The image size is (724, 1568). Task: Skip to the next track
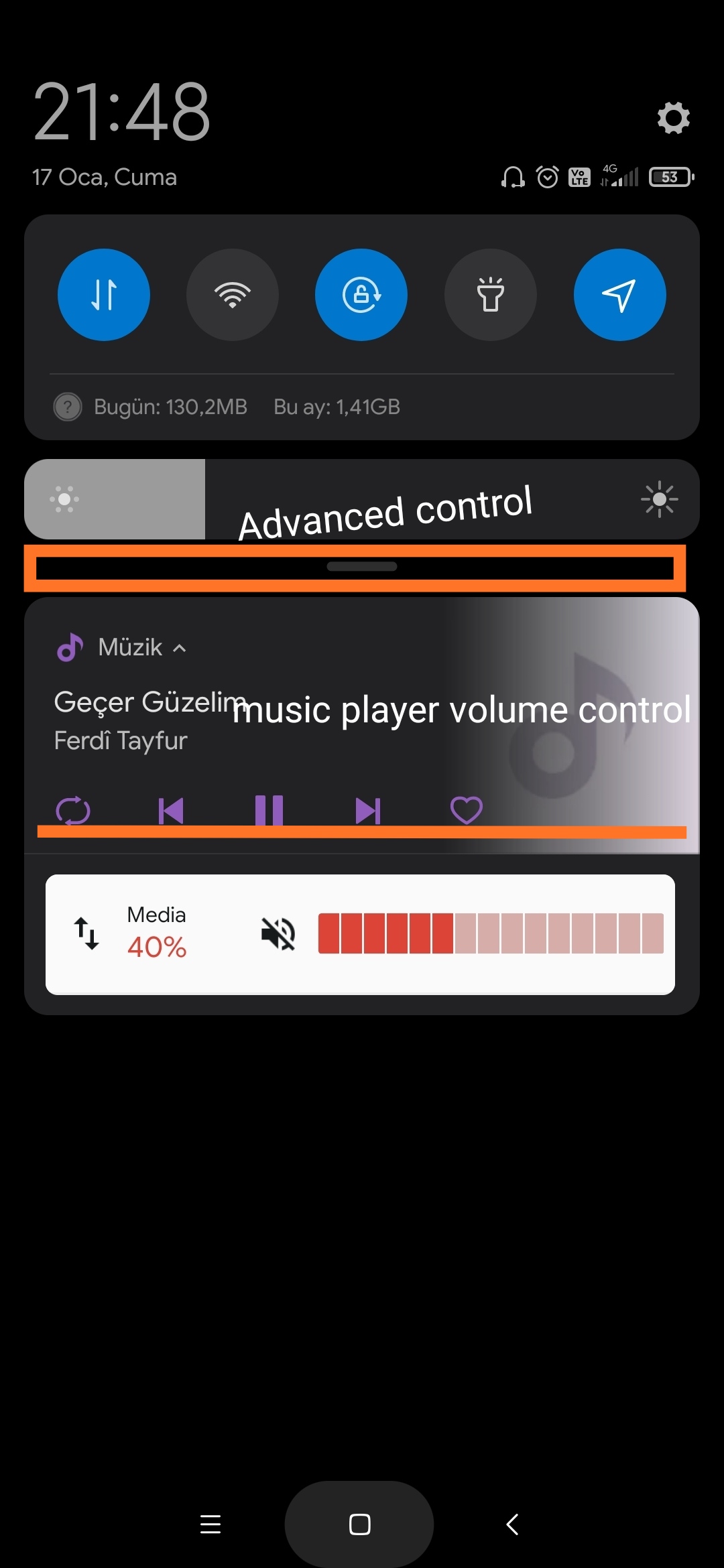pyautogui.click(x=367, y=810)
